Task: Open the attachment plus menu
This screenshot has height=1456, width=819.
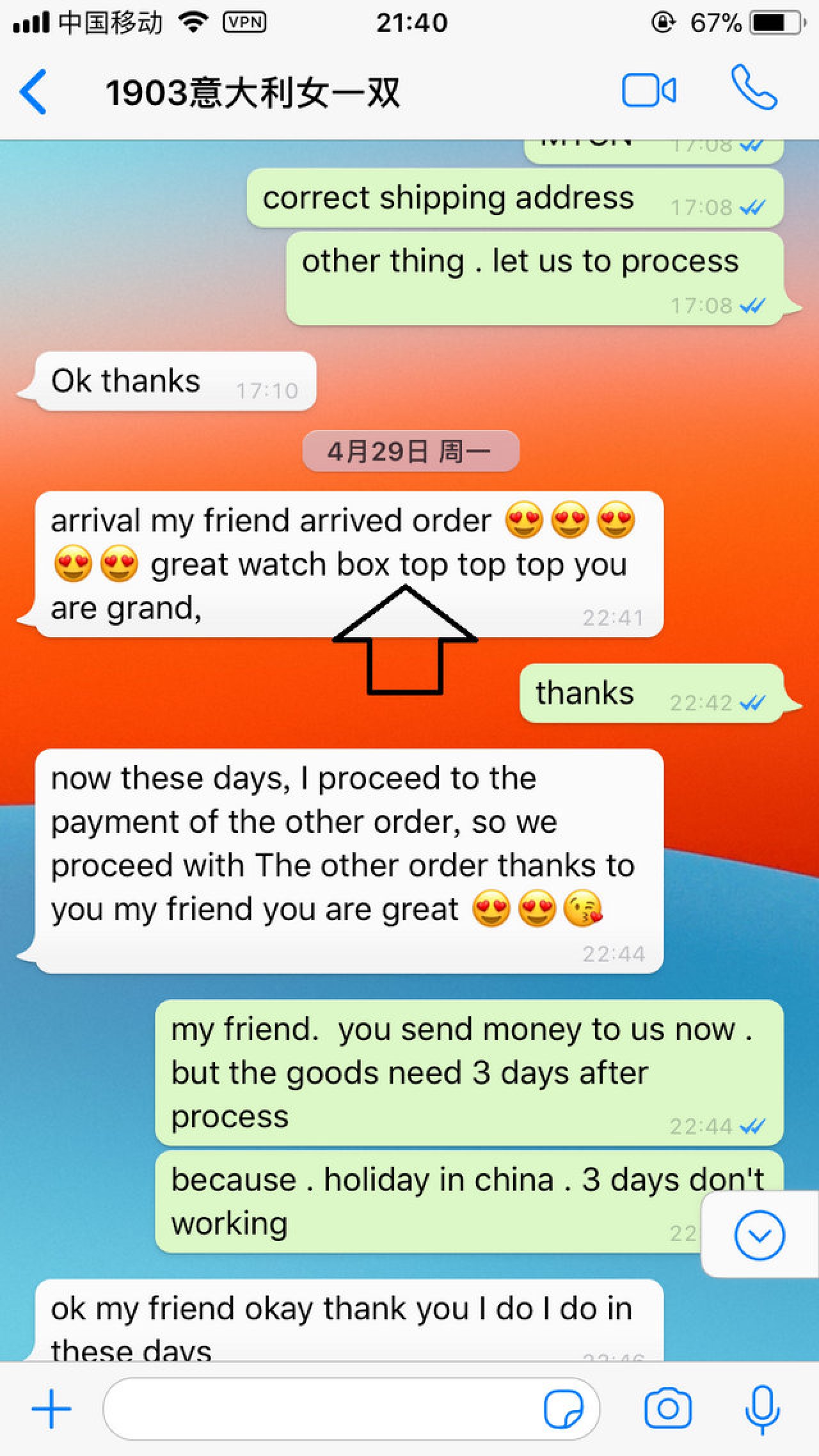Action: pos(51,1409)
